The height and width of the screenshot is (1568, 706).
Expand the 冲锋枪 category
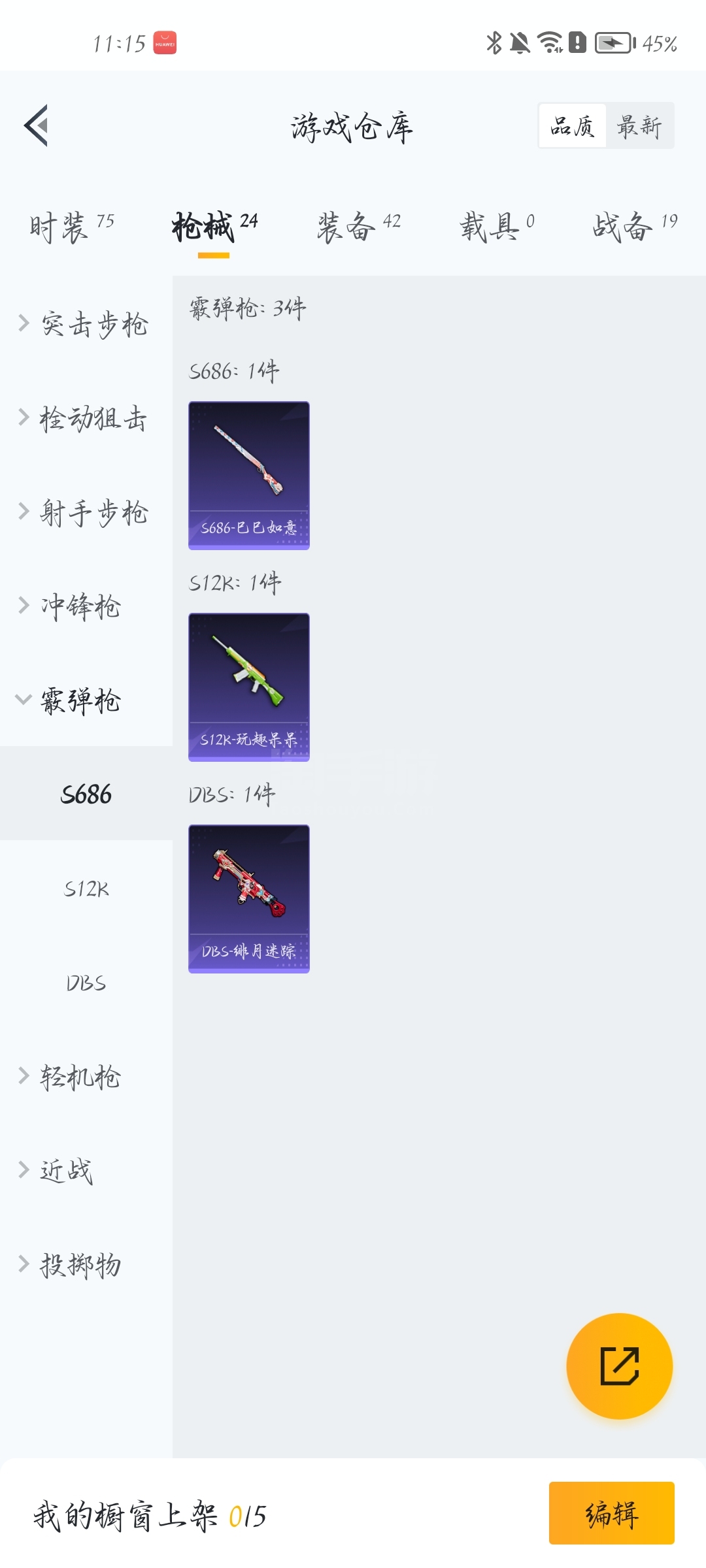click(x=86, y=606)
